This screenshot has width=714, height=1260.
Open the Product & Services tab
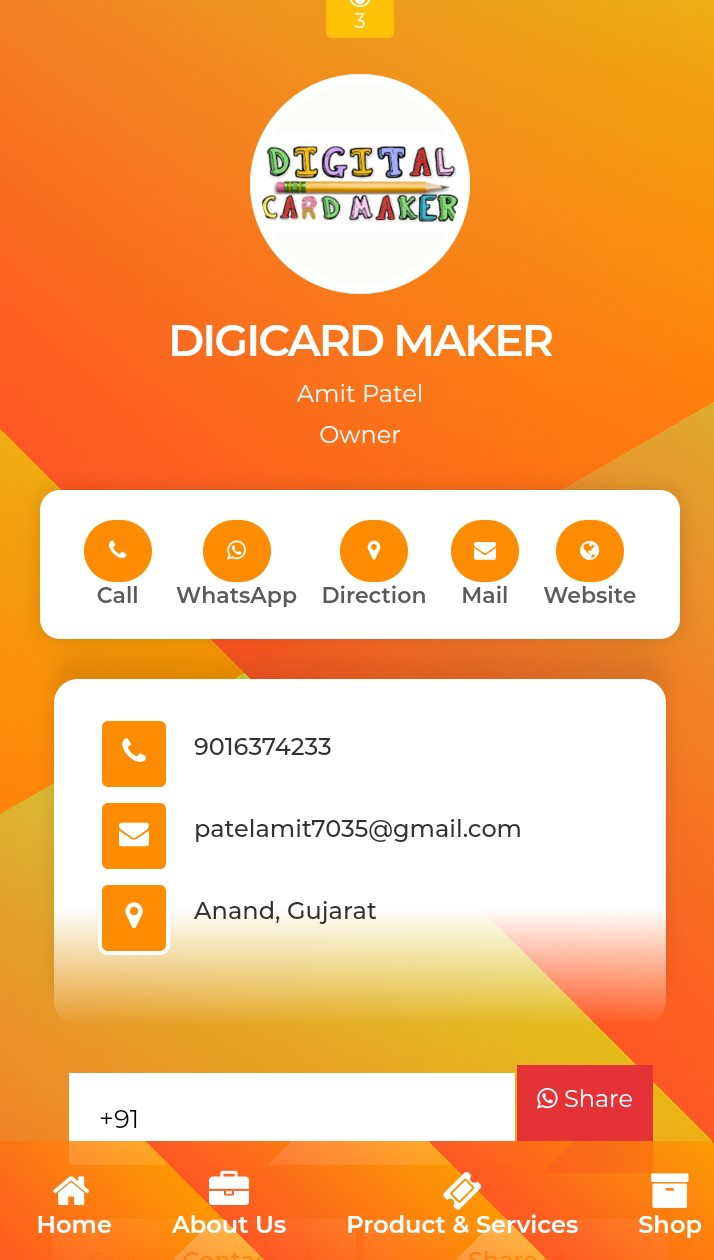462,1206
